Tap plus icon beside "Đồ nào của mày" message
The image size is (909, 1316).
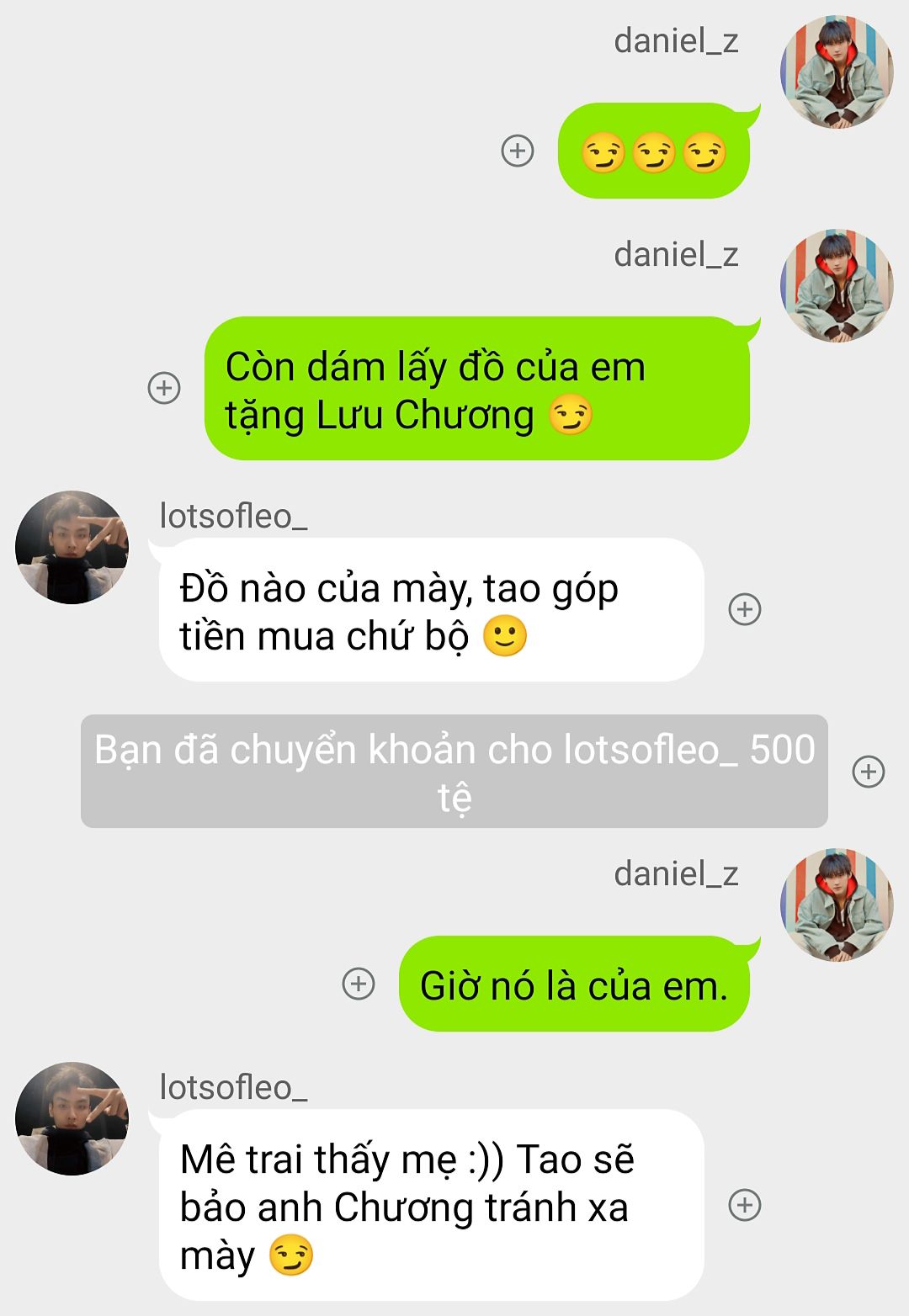(x=745, y=609)
